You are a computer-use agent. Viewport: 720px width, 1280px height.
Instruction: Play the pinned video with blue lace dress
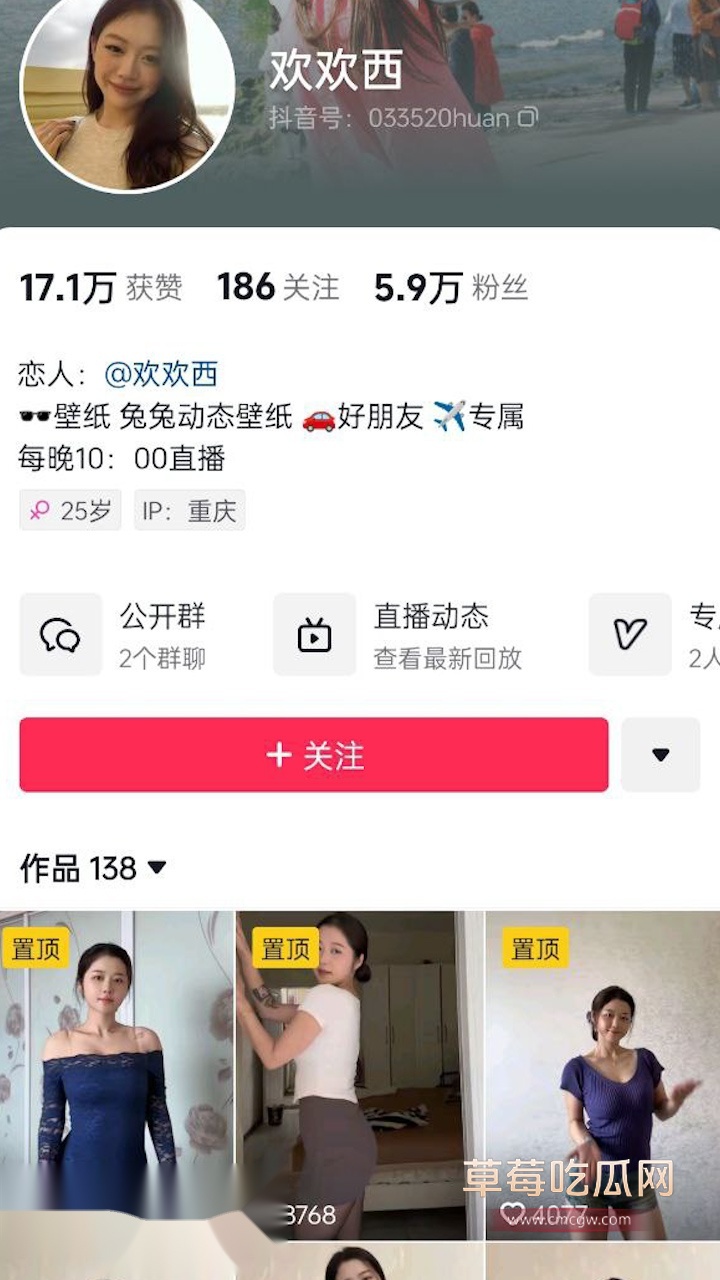point(116,1070)
